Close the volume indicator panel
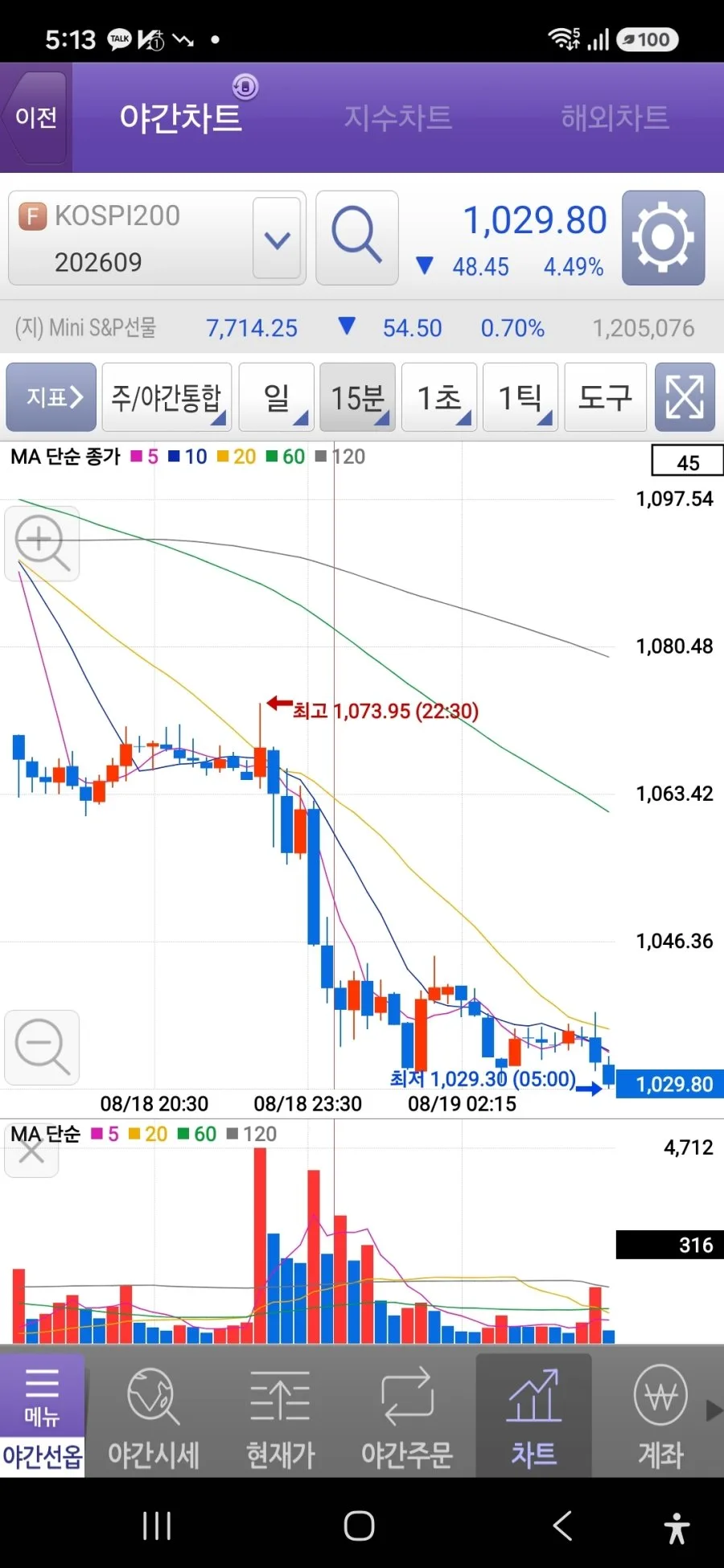 pyautogui.click(x=31, y=1151)
